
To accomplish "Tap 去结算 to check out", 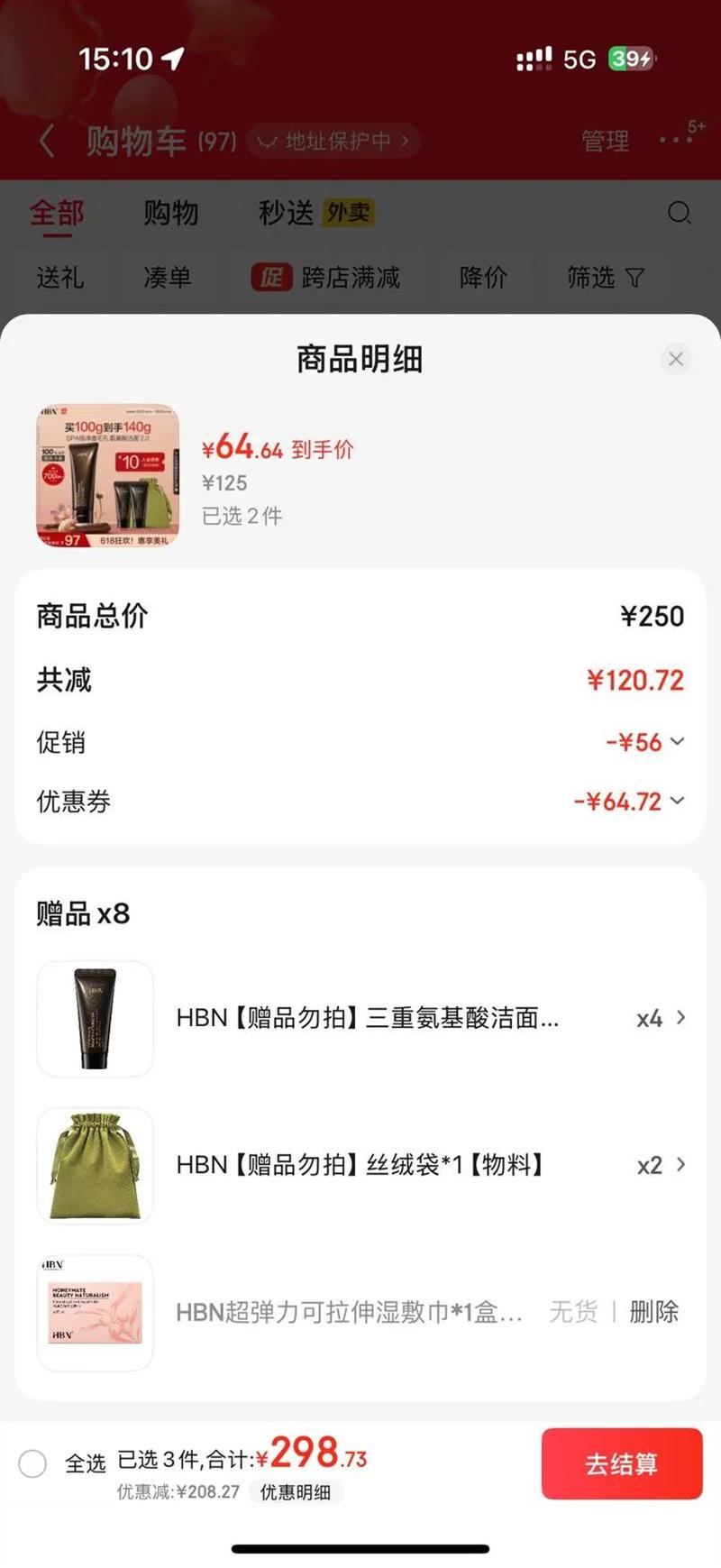I will point(621,1463).
